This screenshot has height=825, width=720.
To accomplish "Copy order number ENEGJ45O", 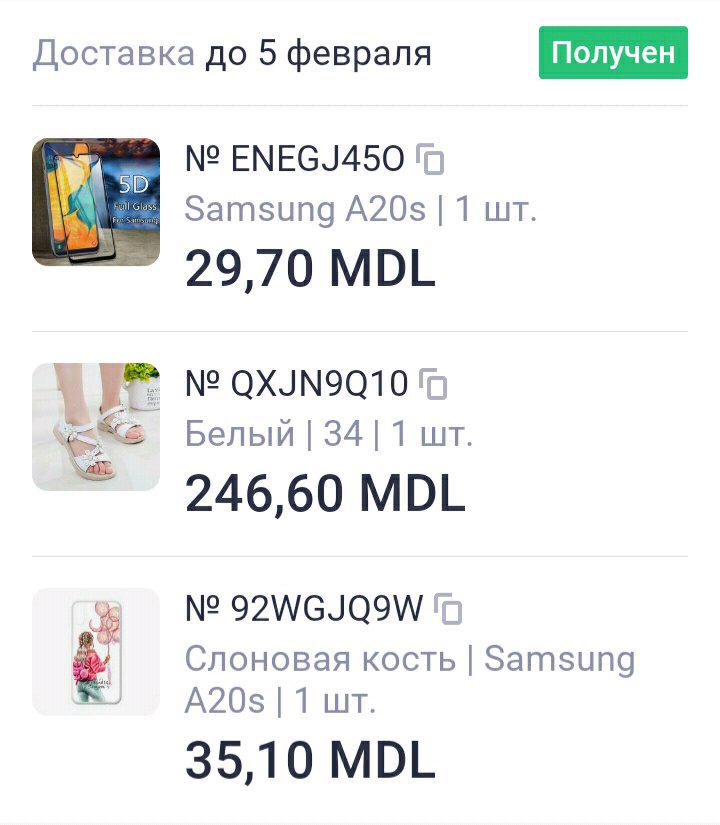I will (x=430, y=159).
